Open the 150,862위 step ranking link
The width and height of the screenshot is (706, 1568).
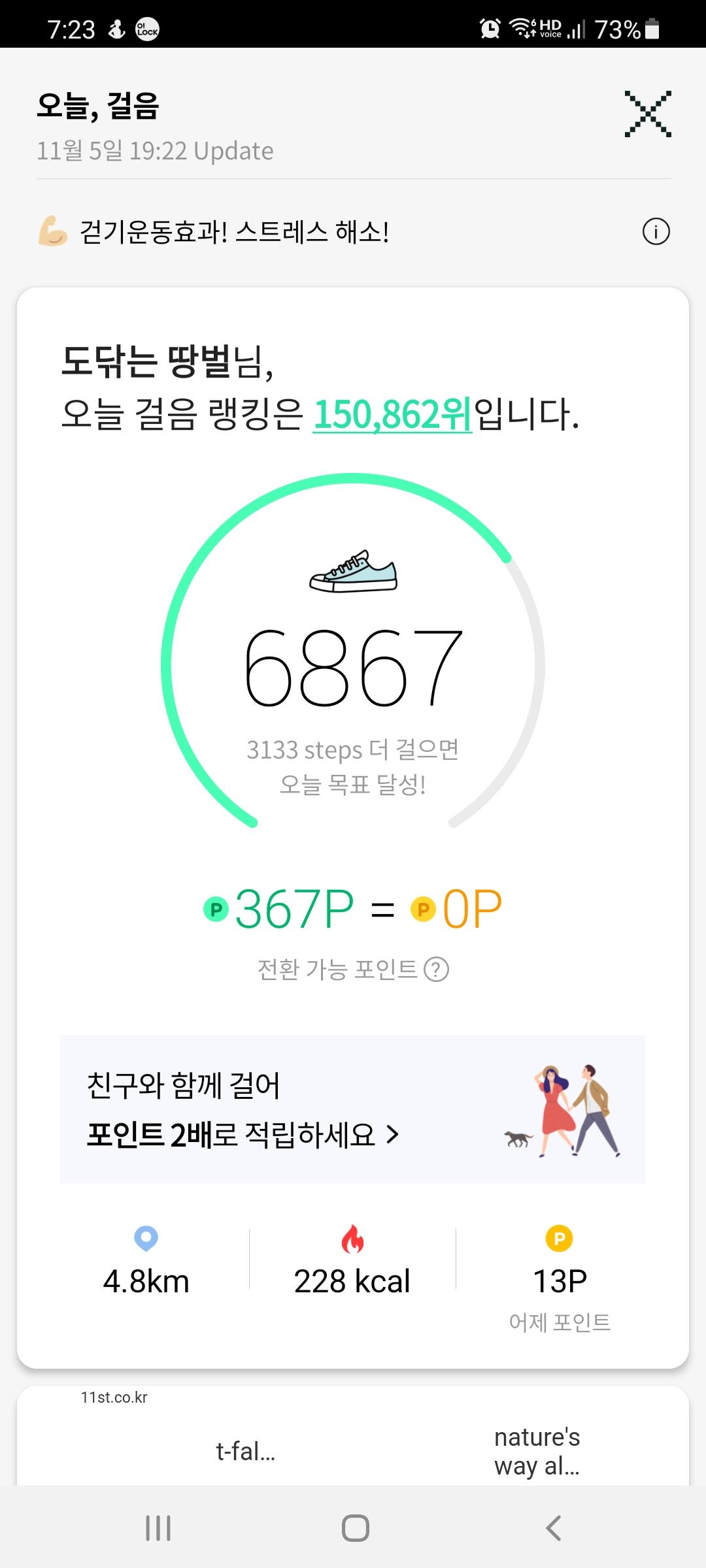[392, 415]
